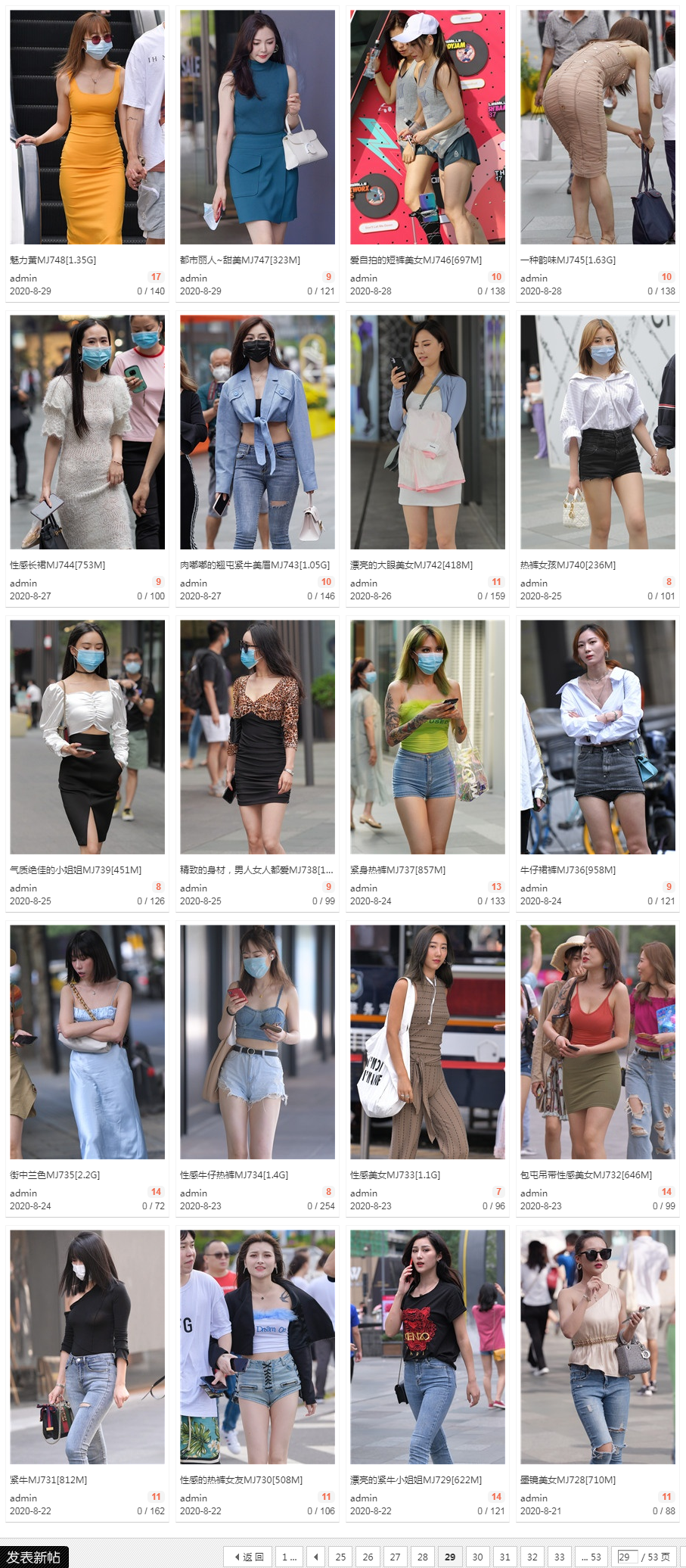The width and height of the screenshot is (686, 1568).
Task: Go to page 30
Action: 477,1557
